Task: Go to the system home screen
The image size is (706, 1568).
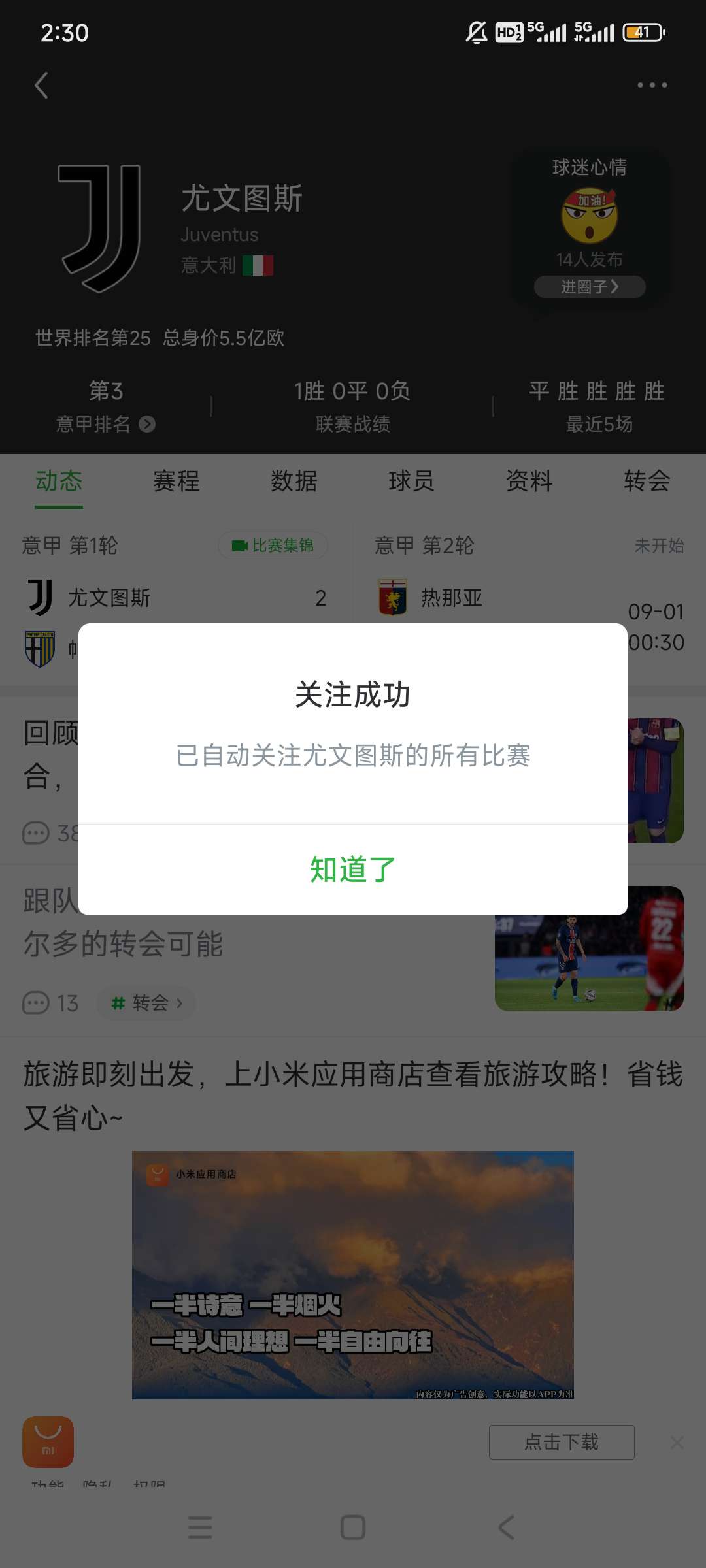Action: [x=353, y=1527]
